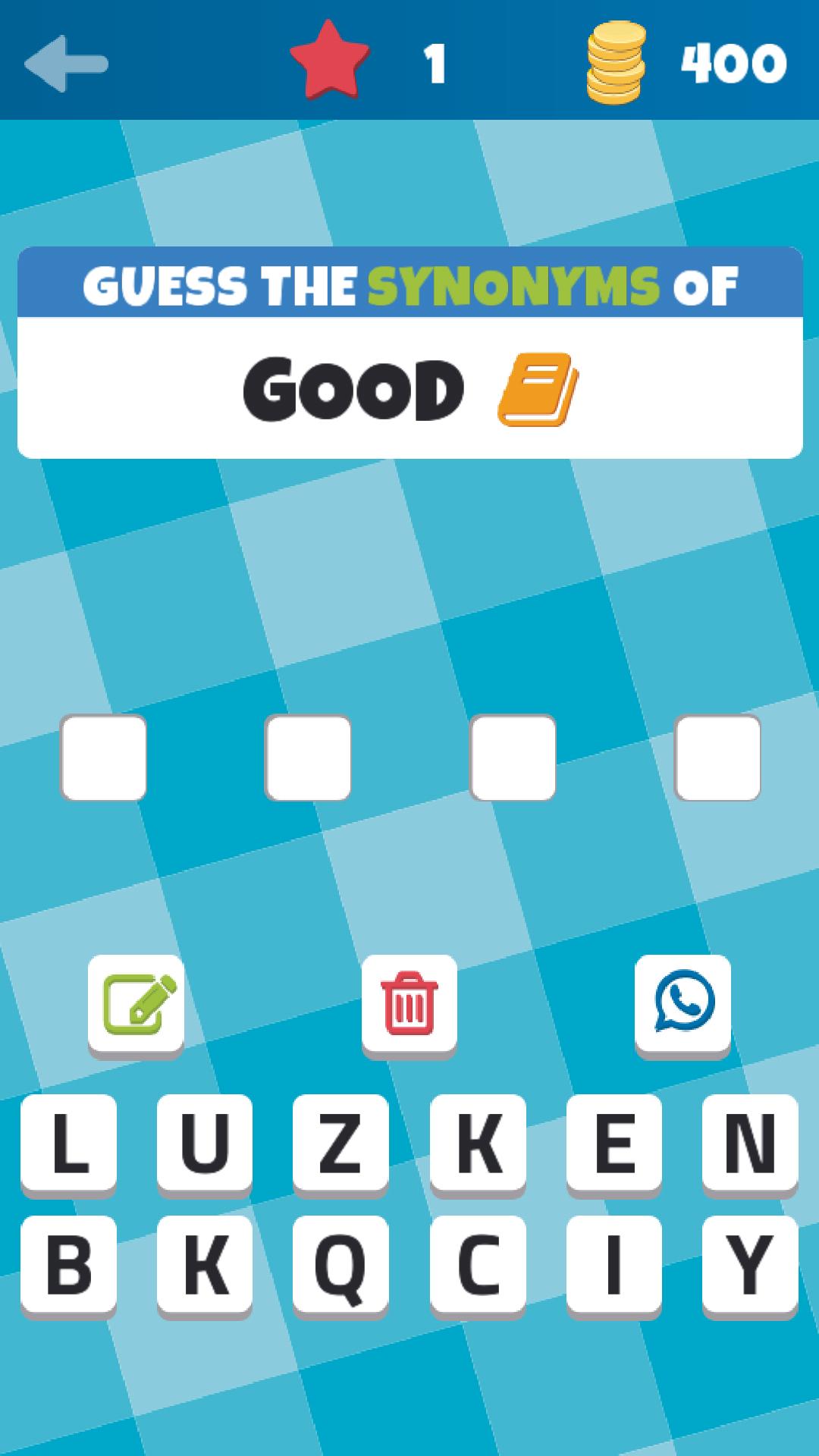Pick the letter Z tile

(x=340, y=1142)
